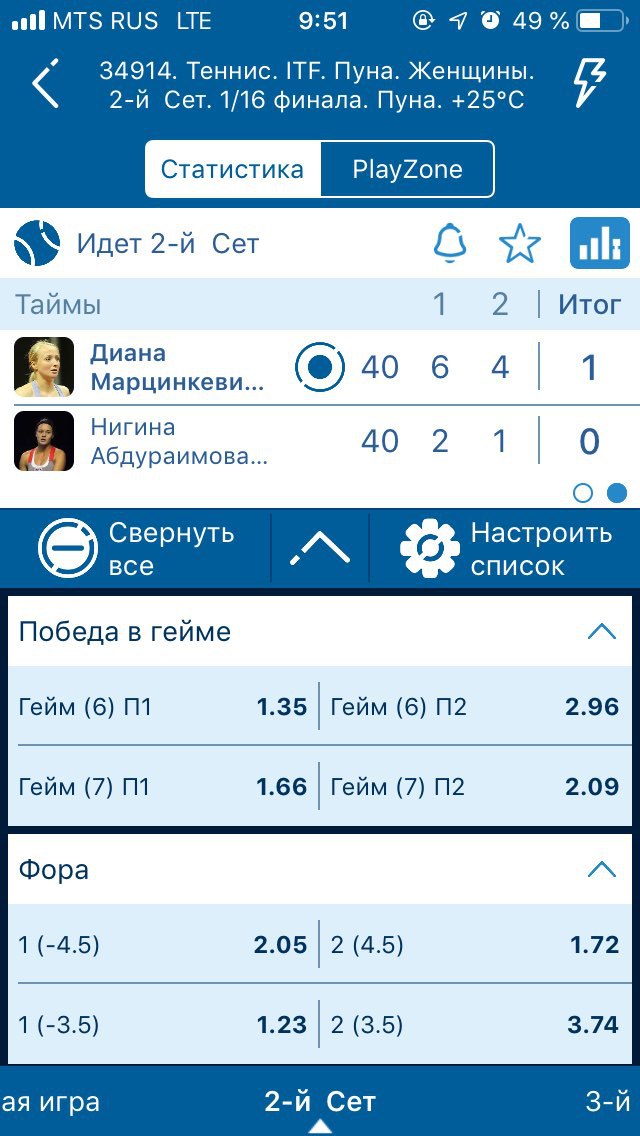Select handicap 2 (3.5) at 3.74
This screenshot has width=640, height=1136.
coord(475,1024)
